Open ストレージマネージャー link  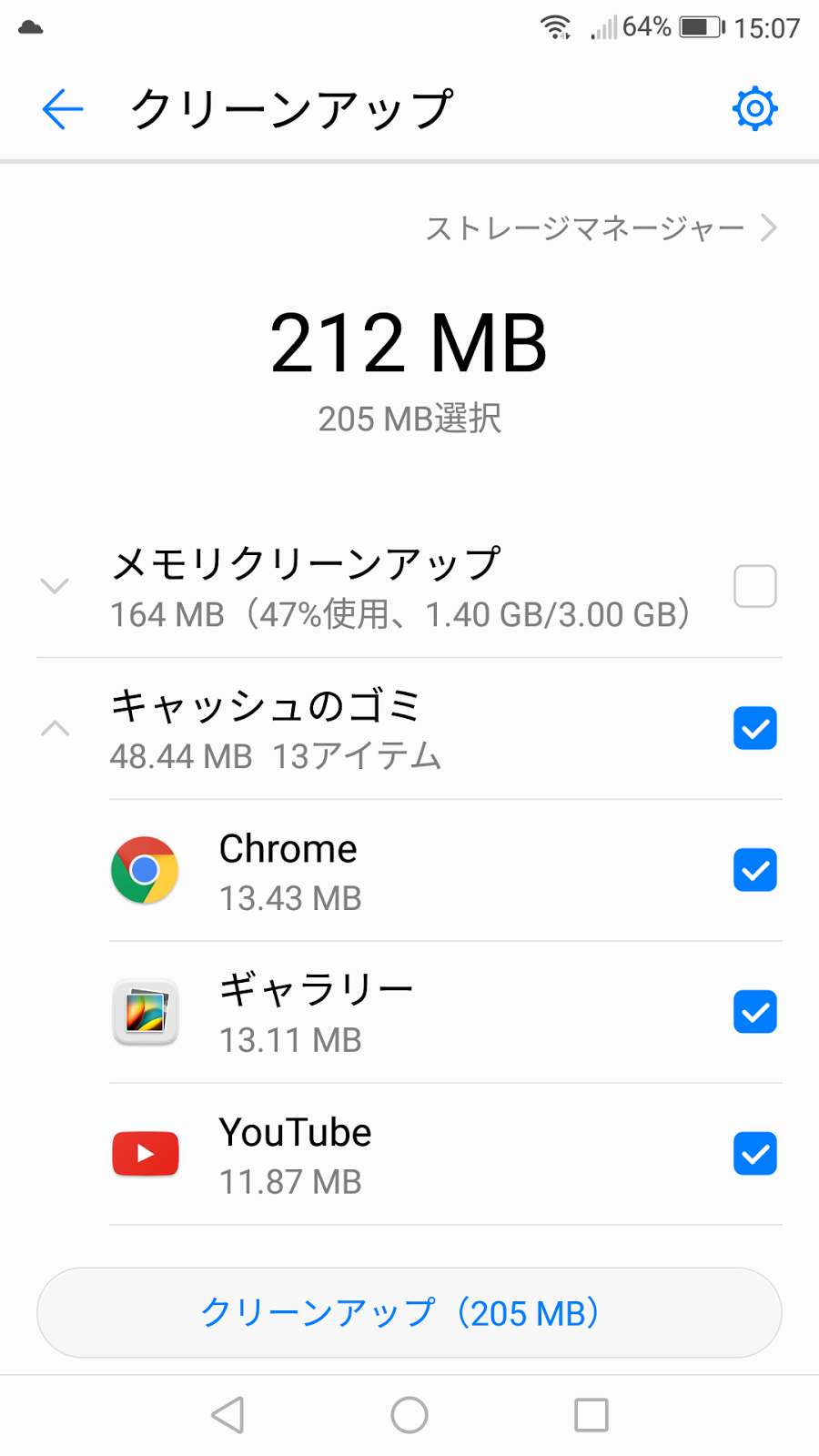pyautogui.click(x=601, y=227)
